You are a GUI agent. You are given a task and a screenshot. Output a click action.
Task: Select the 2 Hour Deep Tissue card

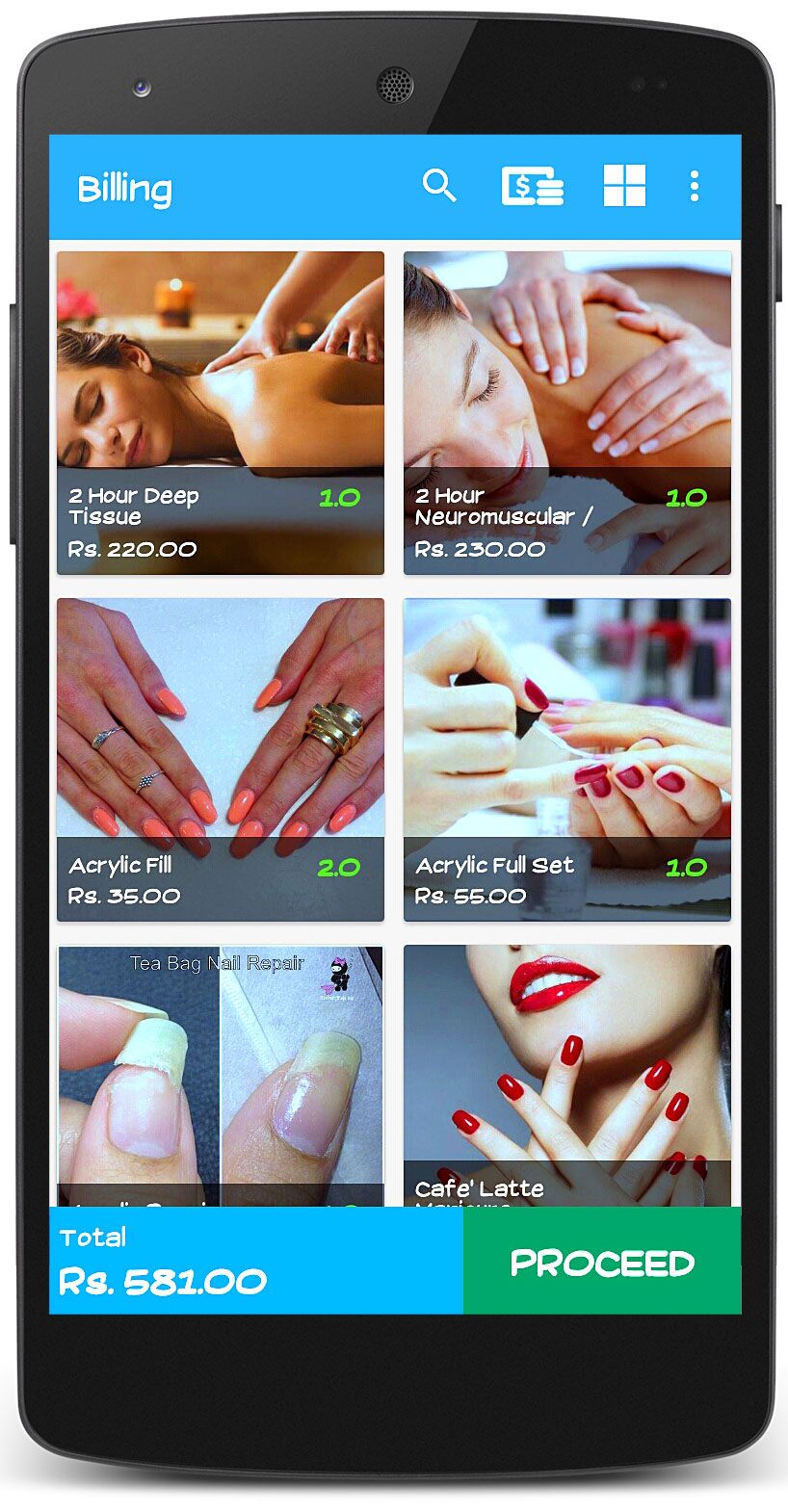[x=221, y=412]
